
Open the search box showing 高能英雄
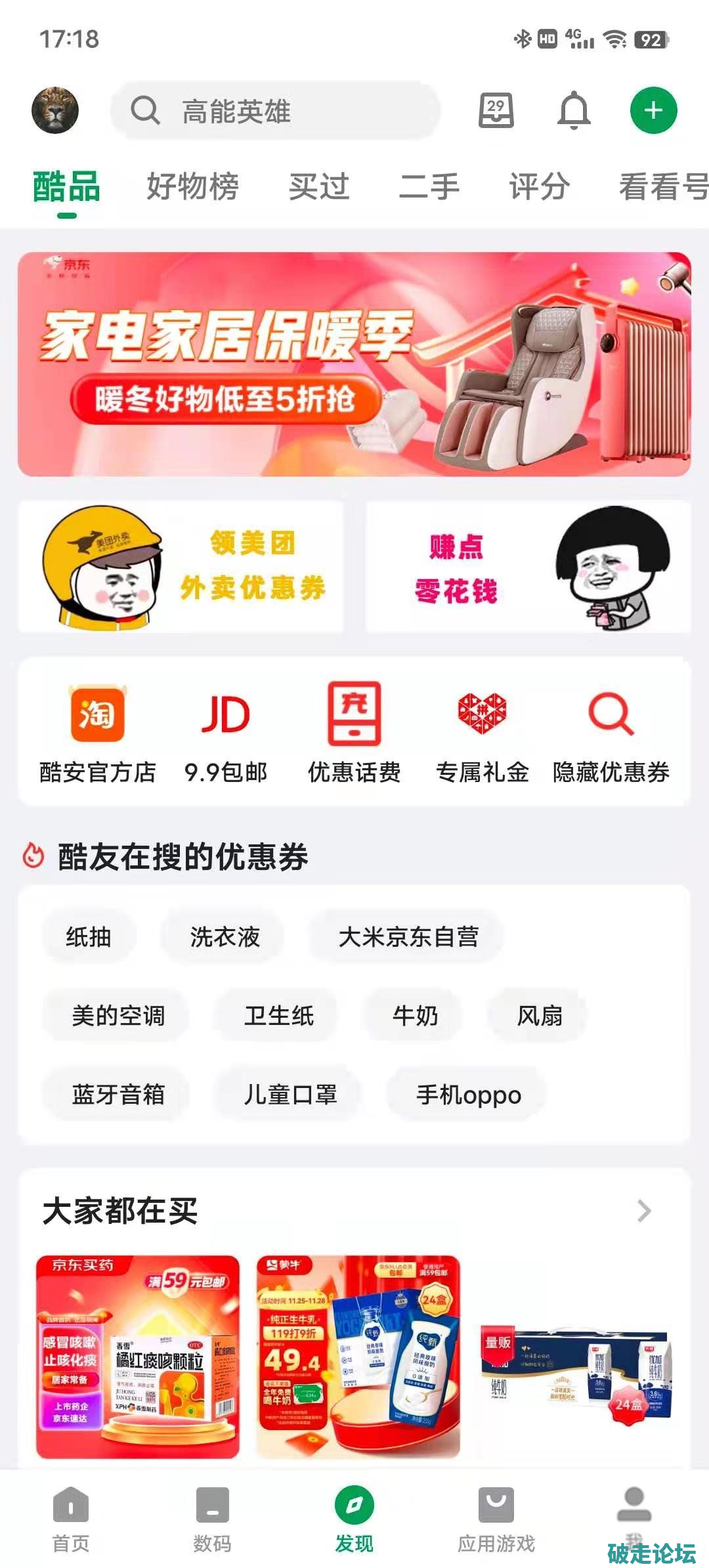coord(276,110)
